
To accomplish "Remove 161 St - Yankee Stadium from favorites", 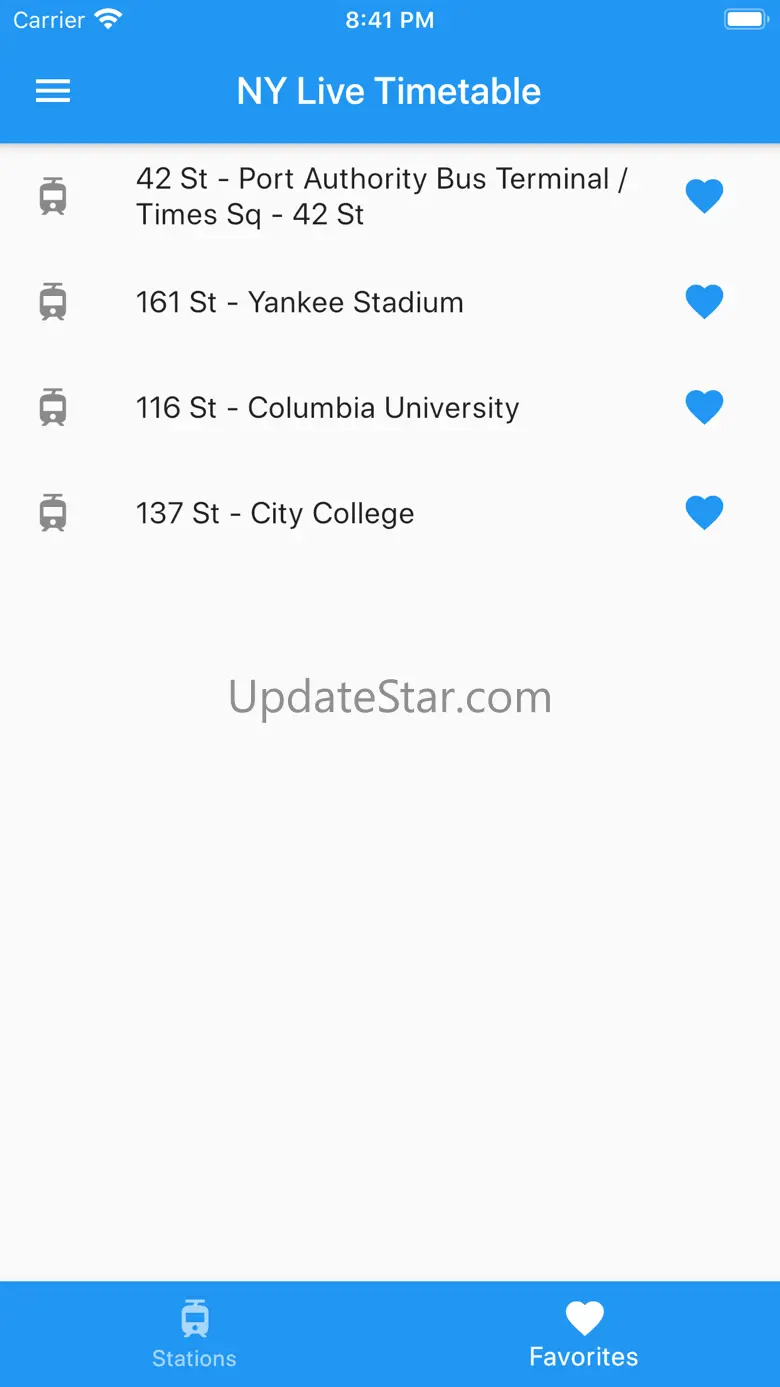I will click(x=704, y=302).
